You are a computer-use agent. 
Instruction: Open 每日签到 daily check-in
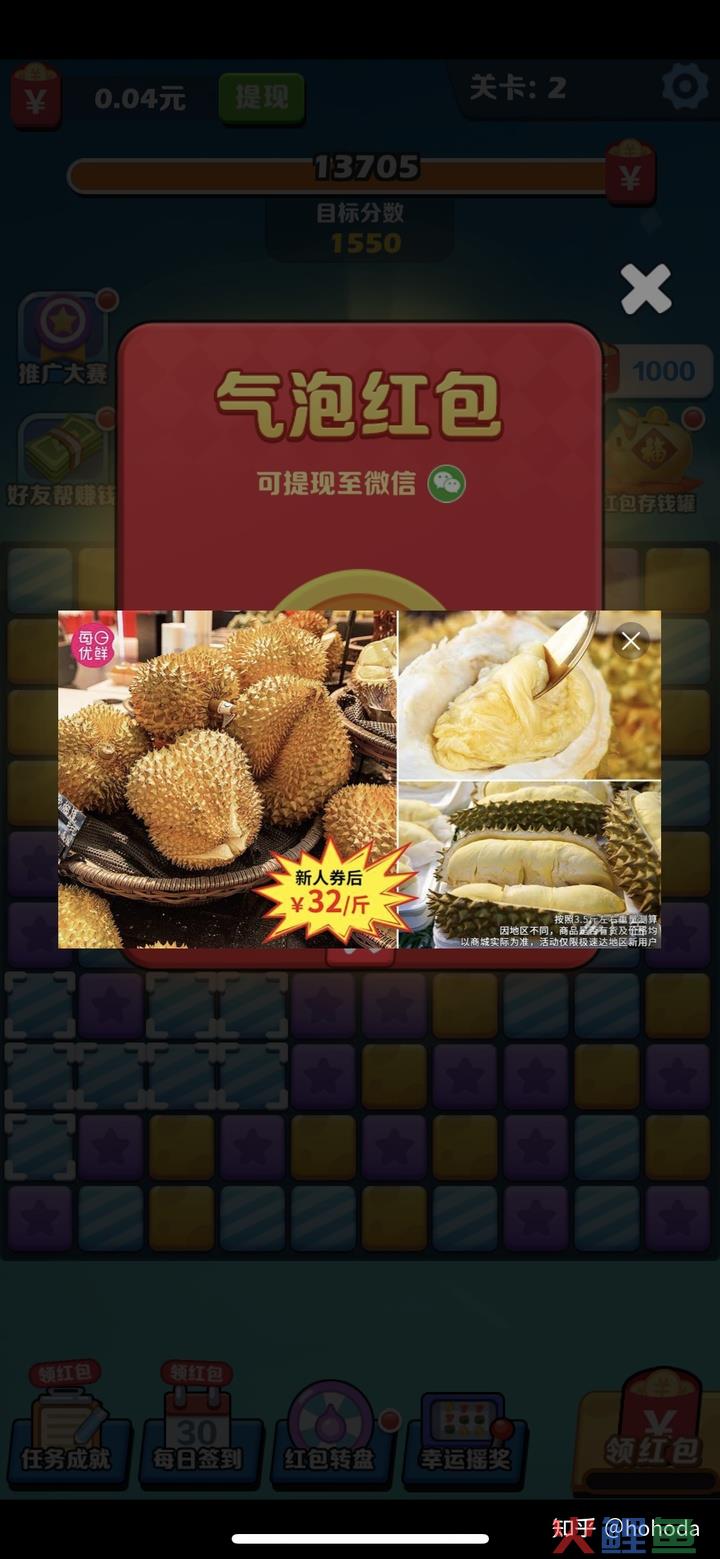[x=197, y=1430]
